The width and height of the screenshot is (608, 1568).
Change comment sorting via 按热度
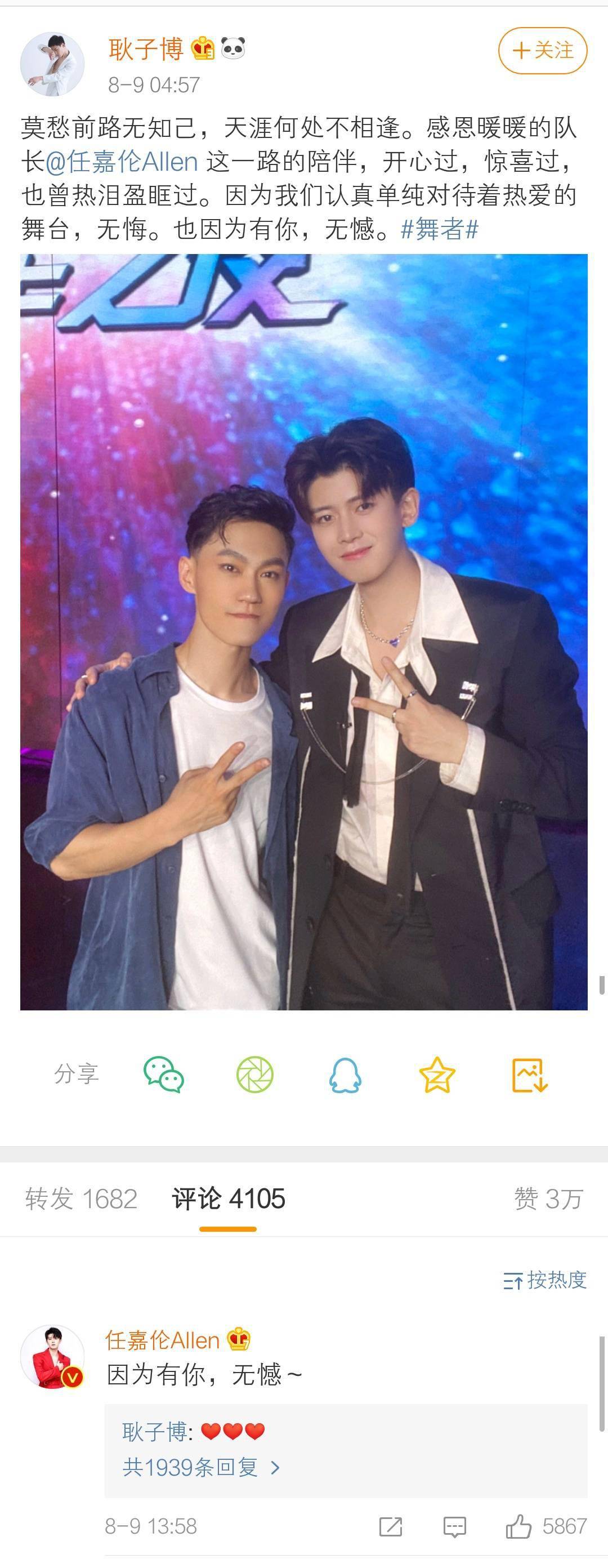[545, 1280]
